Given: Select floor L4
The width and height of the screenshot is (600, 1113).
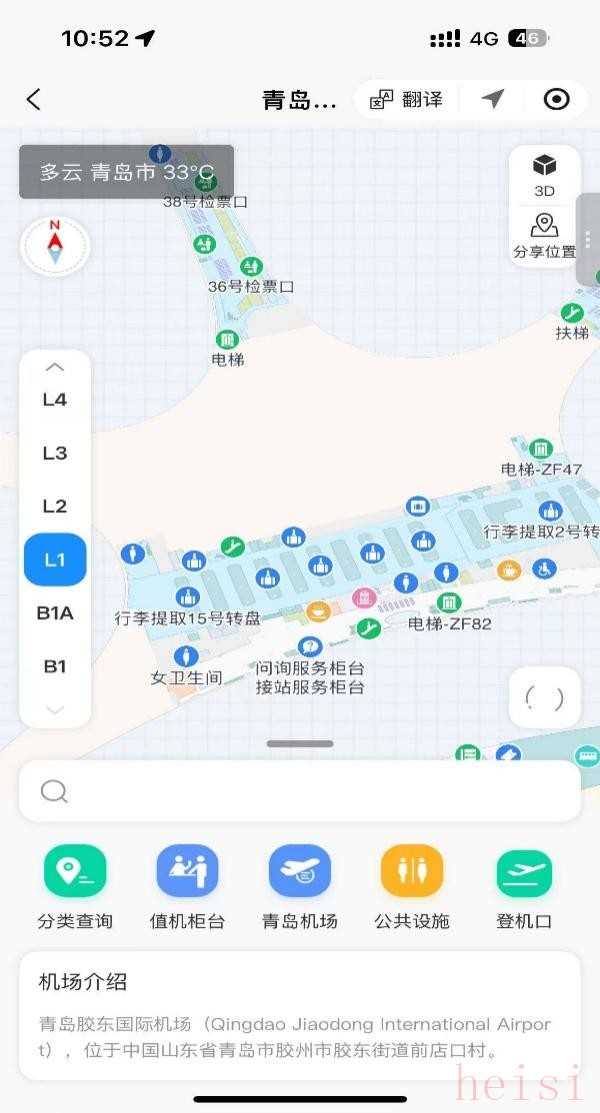Looking at the screenshot, I should tap(55, 399).
